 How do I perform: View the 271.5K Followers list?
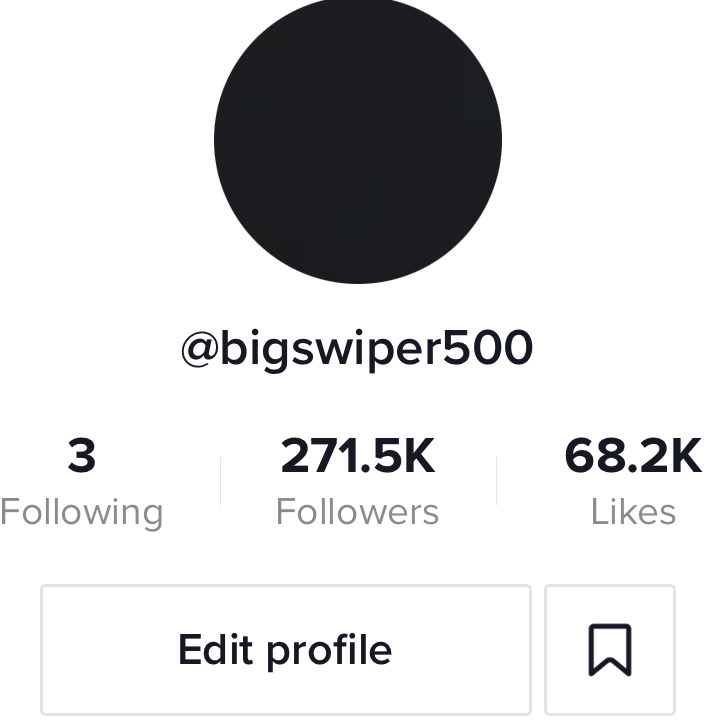pyautogui.click(x=358, y=483)
